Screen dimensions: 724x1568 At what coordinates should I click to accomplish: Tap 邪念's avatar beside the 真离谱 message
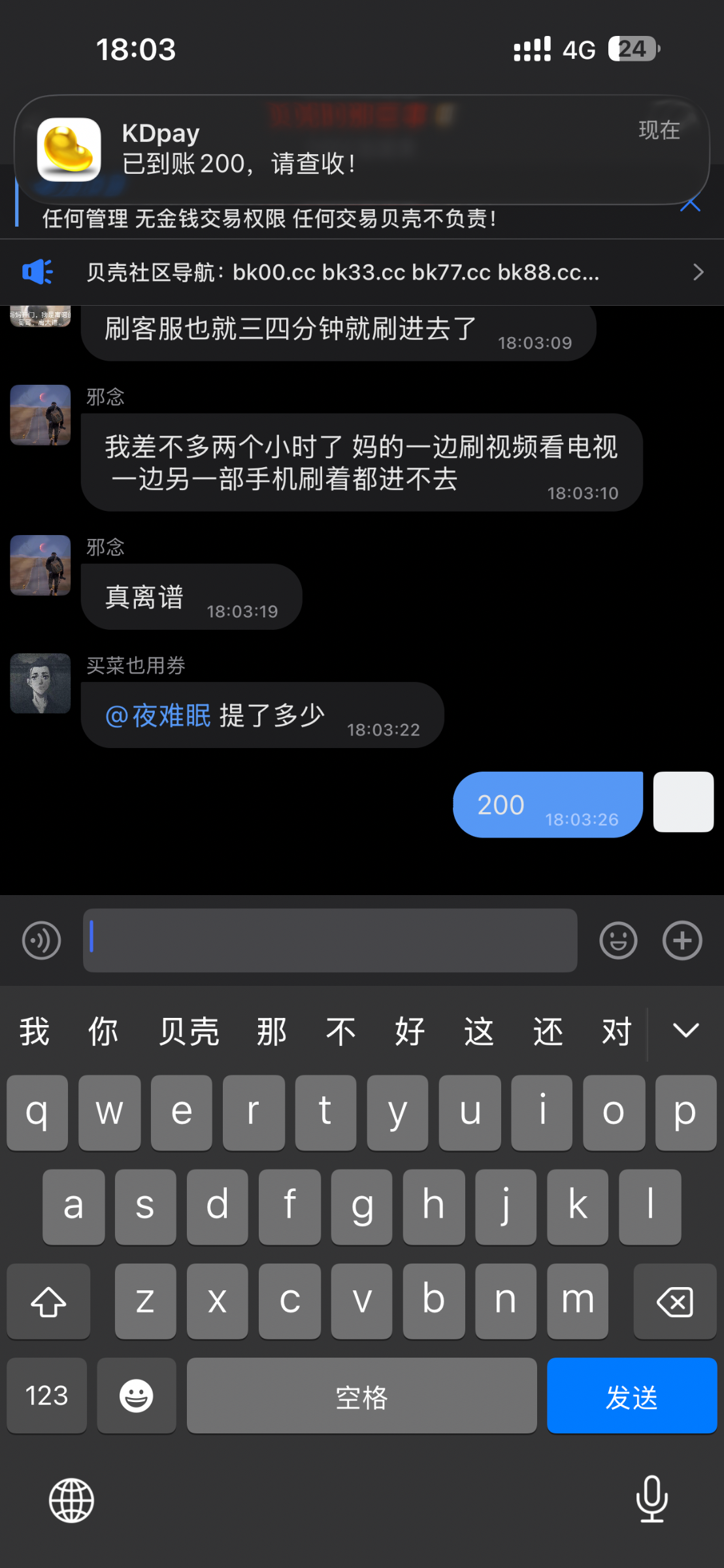[41, 565]
